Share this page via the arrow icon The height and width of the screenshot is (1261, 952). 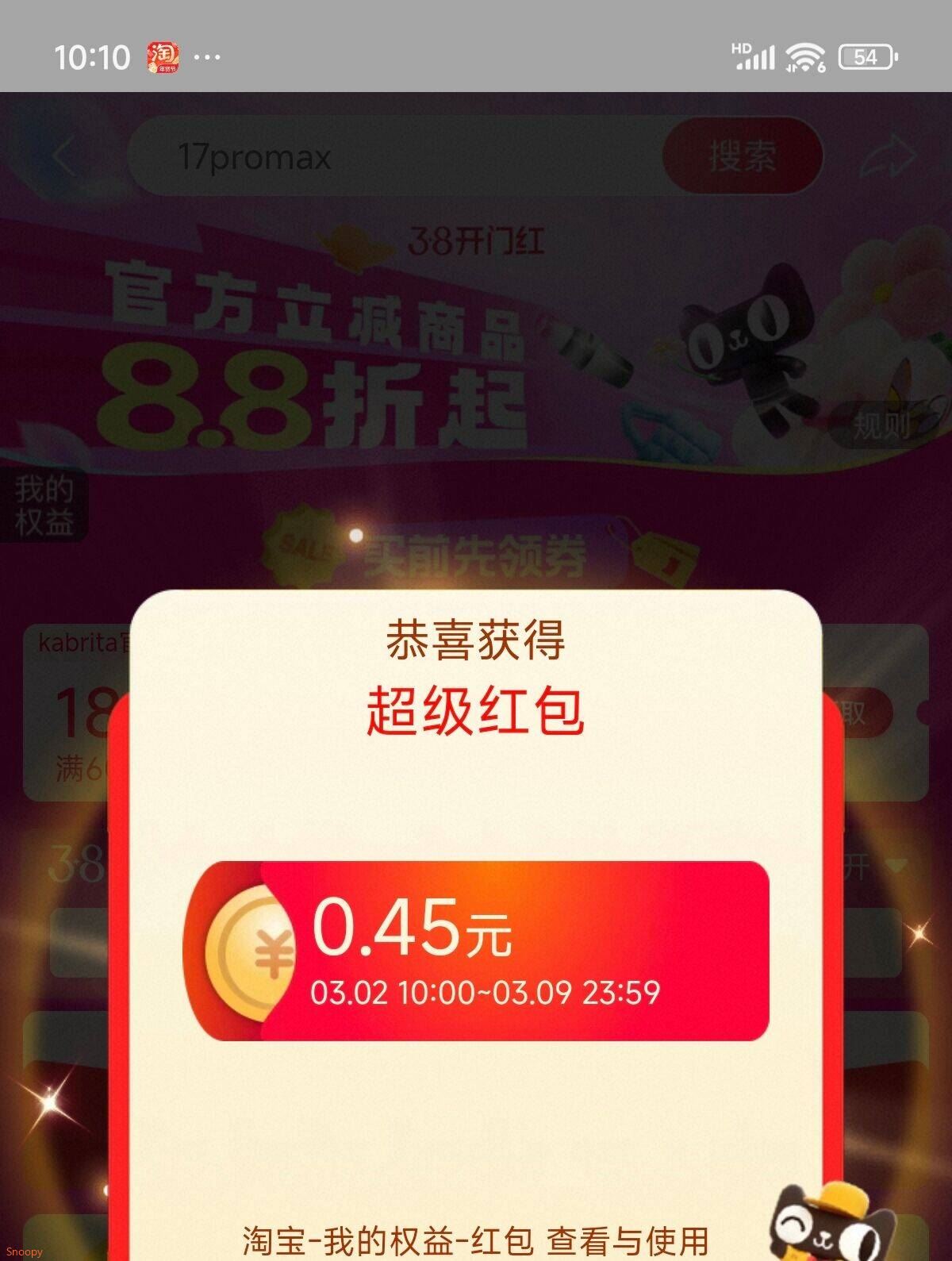(x=887, y=156)
